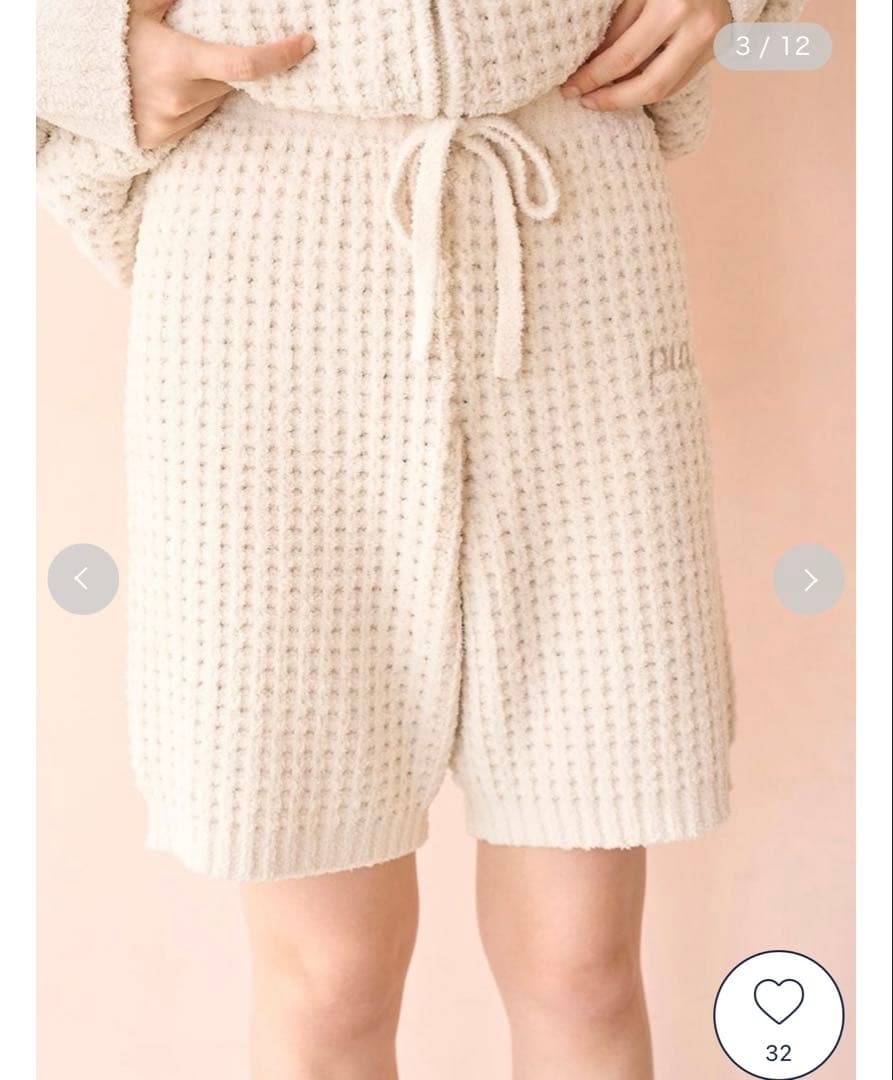Like this item with the heart button
The height and width of the screenshot is (1080, 893).
pyautogui.click(x=778, y=1014)
